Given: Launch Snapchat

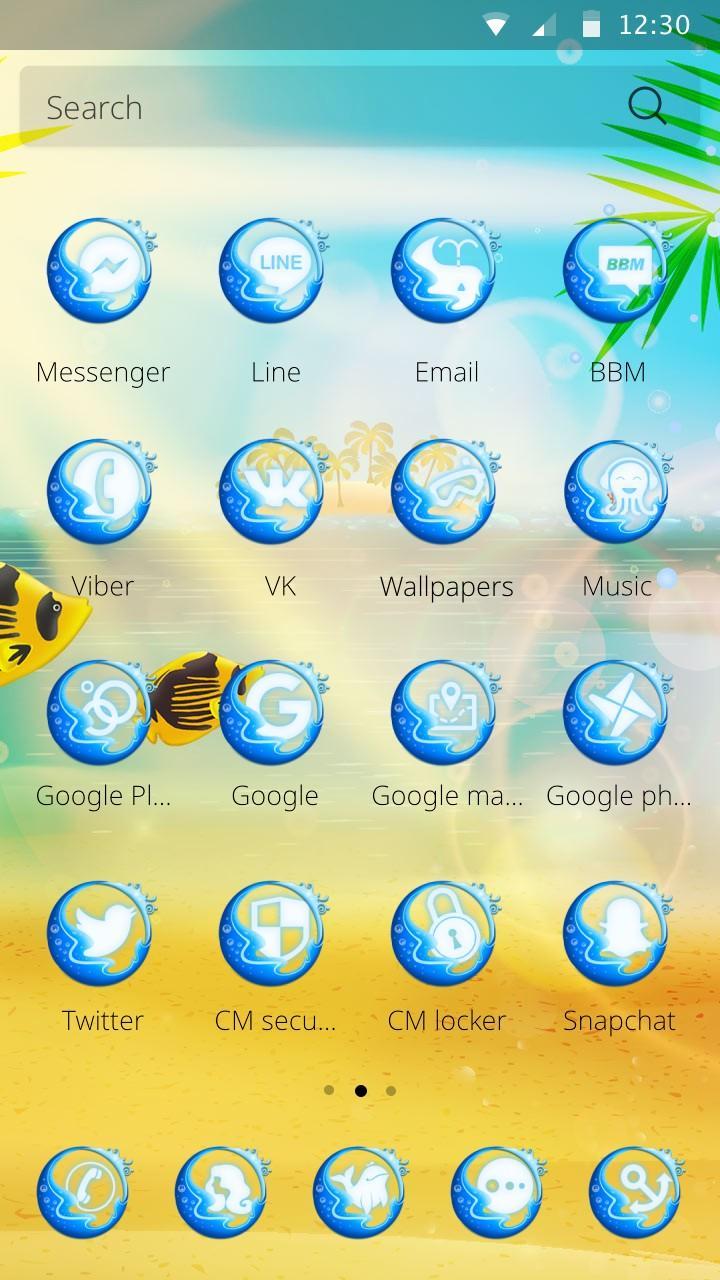Looking at the screenshot, I should 617,934.
